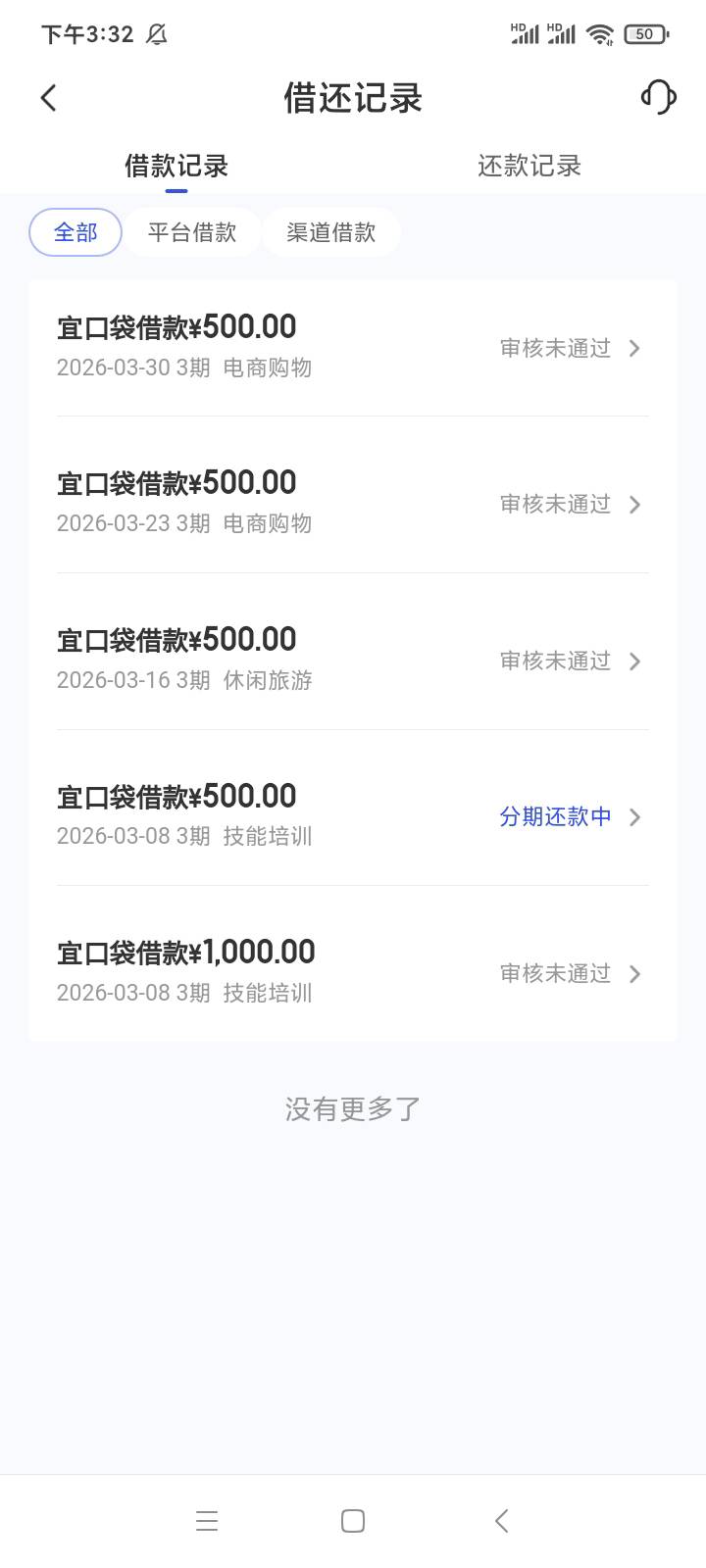Select the 全部 filter chip
Screen dimensions: 706x1568
click(76, 232)
